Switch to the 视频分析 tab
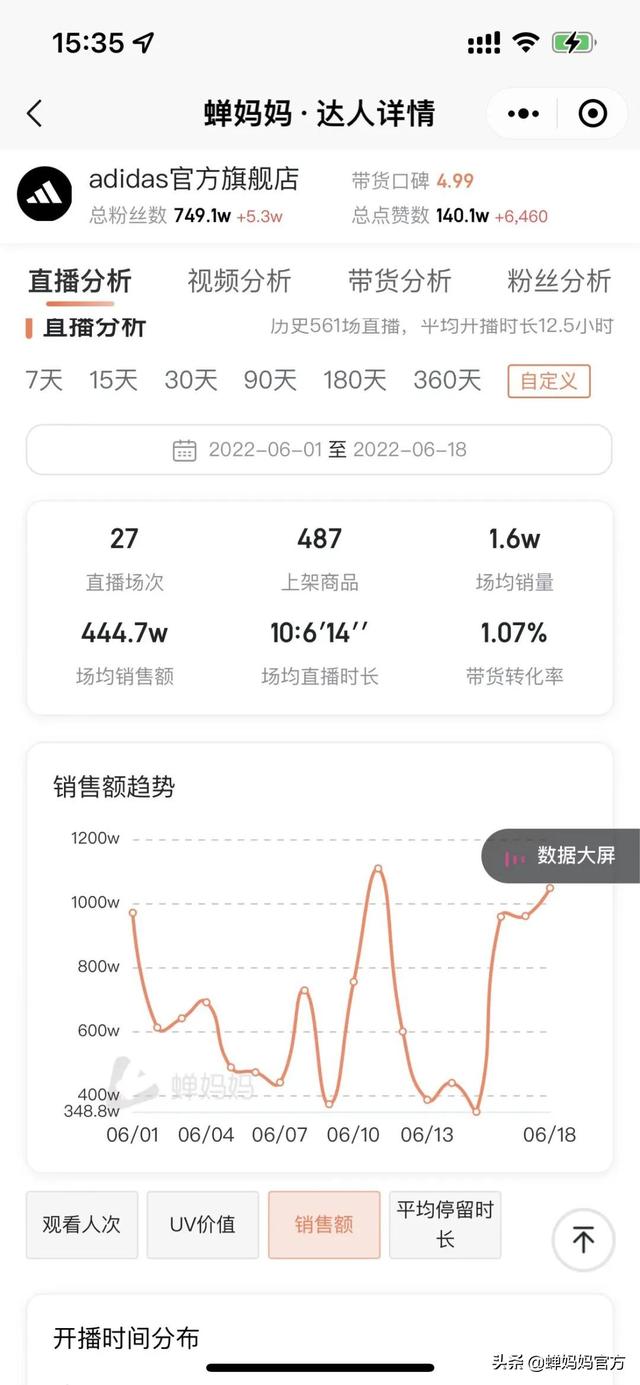Viewport: 640px width, 1385px height. [x=239, y=281]
